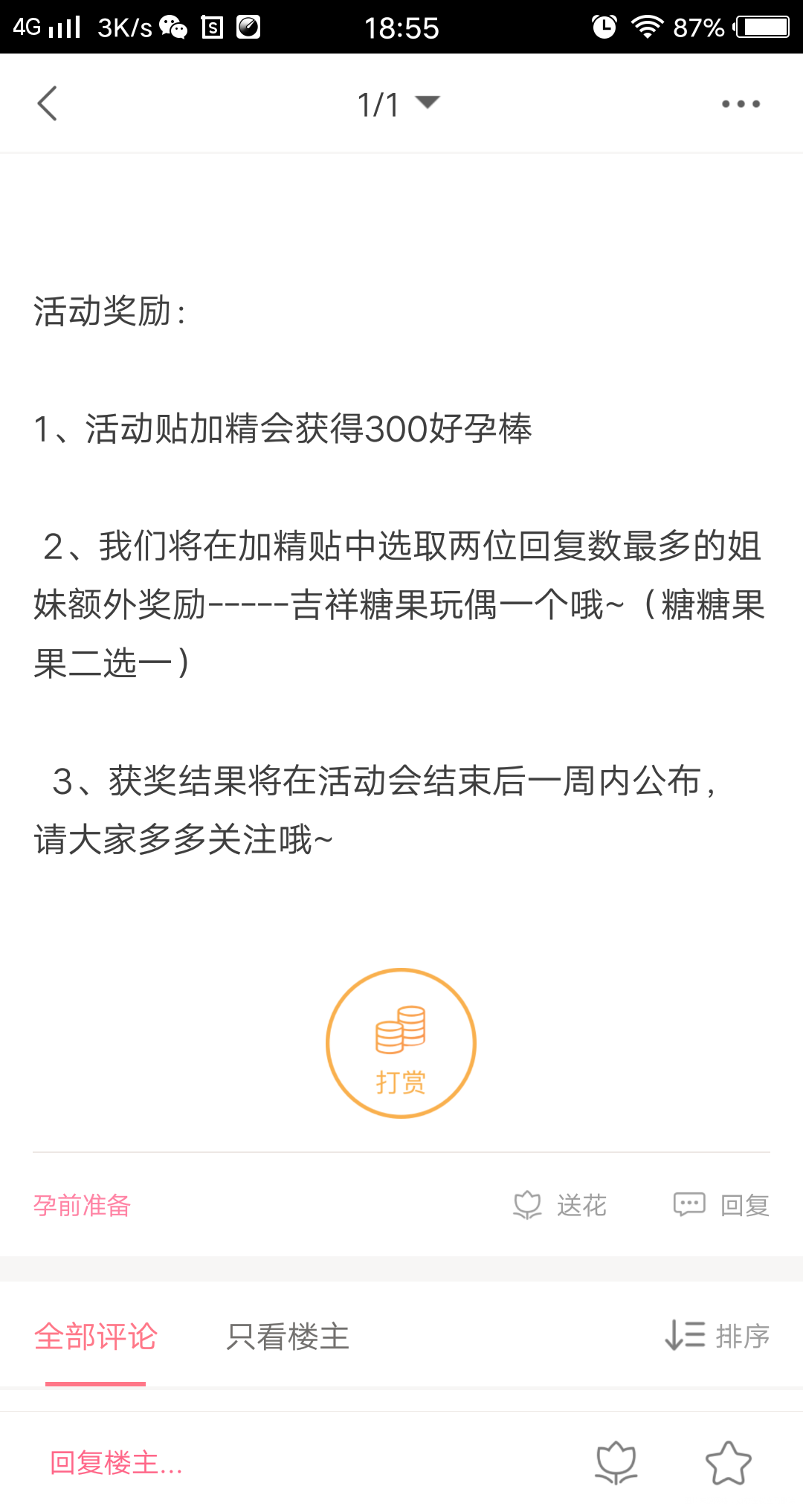Switch to the 只看楼主 tab
Viewport: 803px width, 1512px height.
(287, 1336)
